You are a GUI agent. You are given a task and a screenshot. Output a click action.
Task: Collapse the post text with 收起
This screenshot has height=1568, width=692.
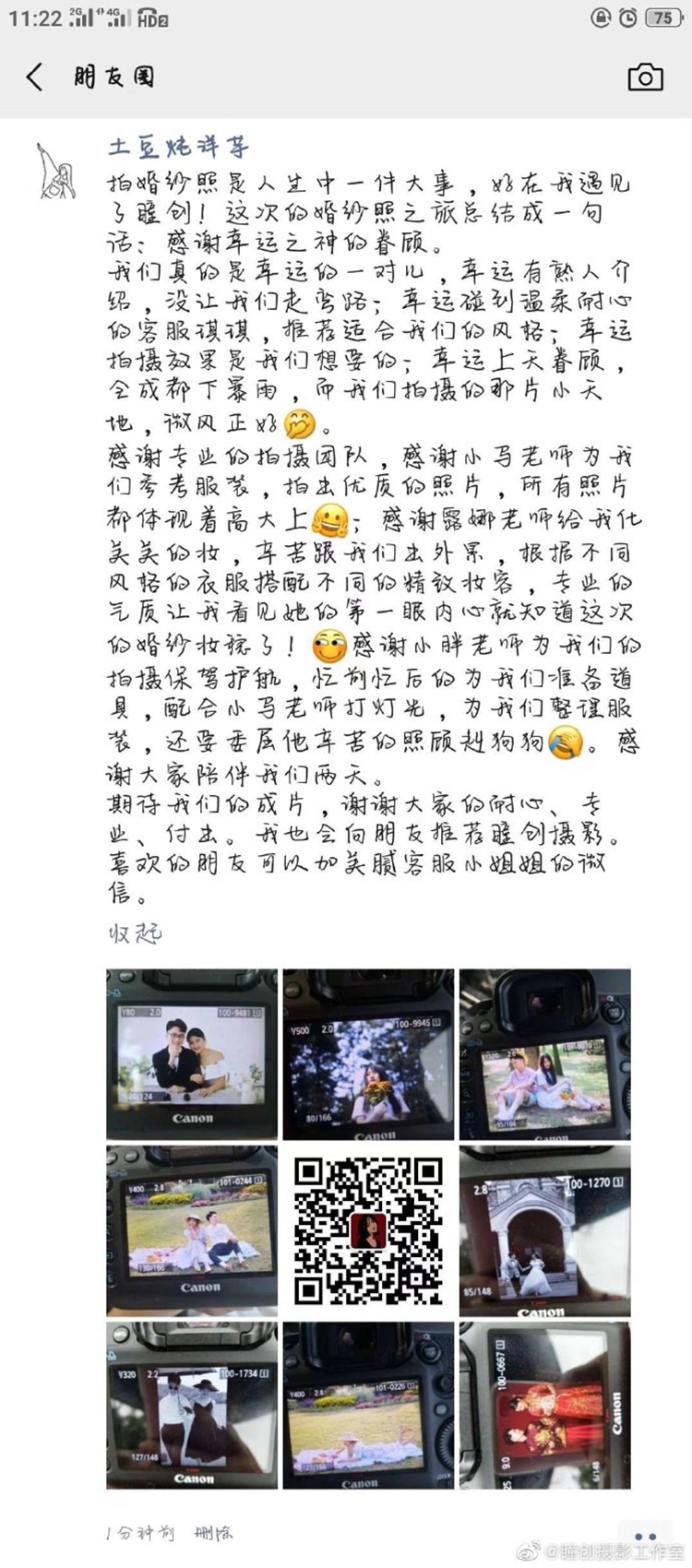pos(135,932)
